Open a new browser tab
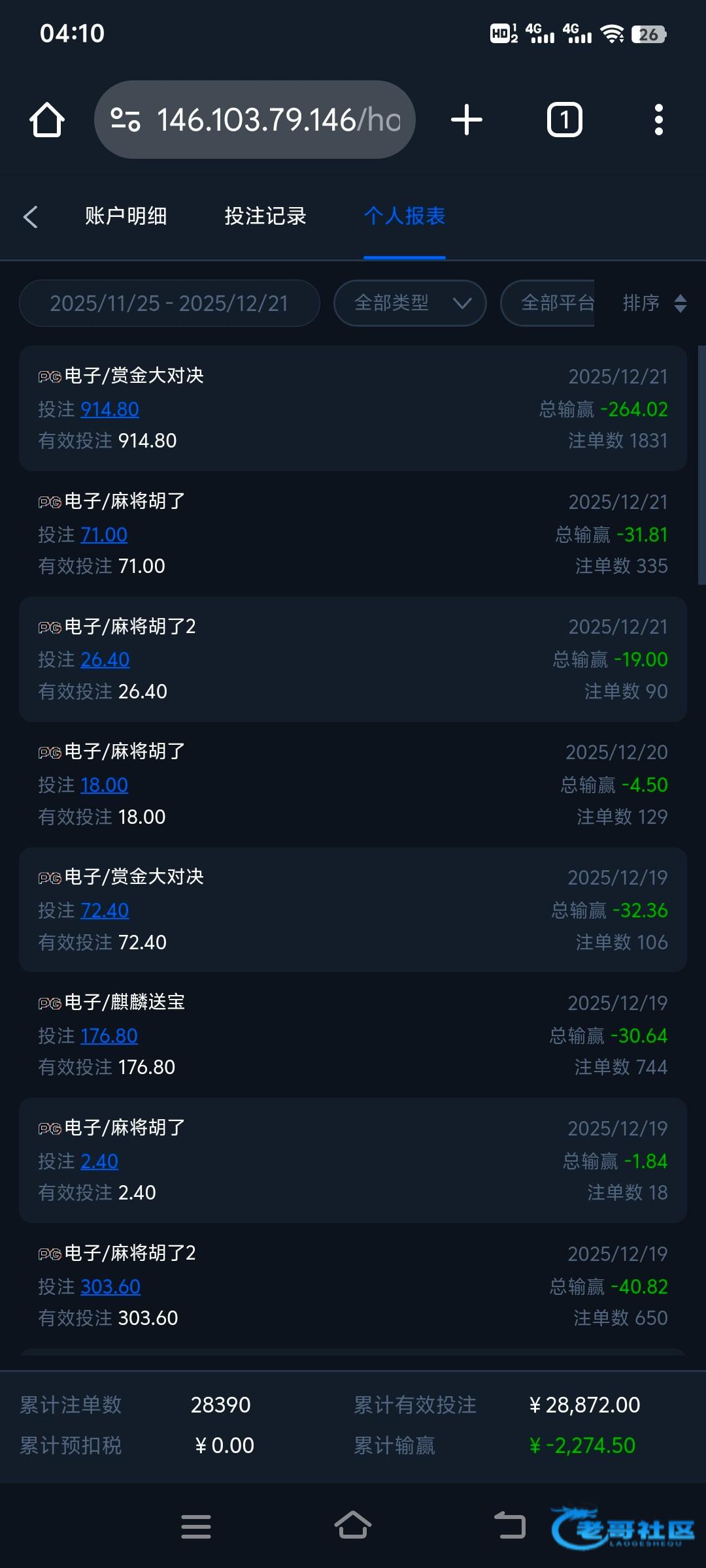The height and width of the screenshot is (1568, 706). tap(467, 120)
